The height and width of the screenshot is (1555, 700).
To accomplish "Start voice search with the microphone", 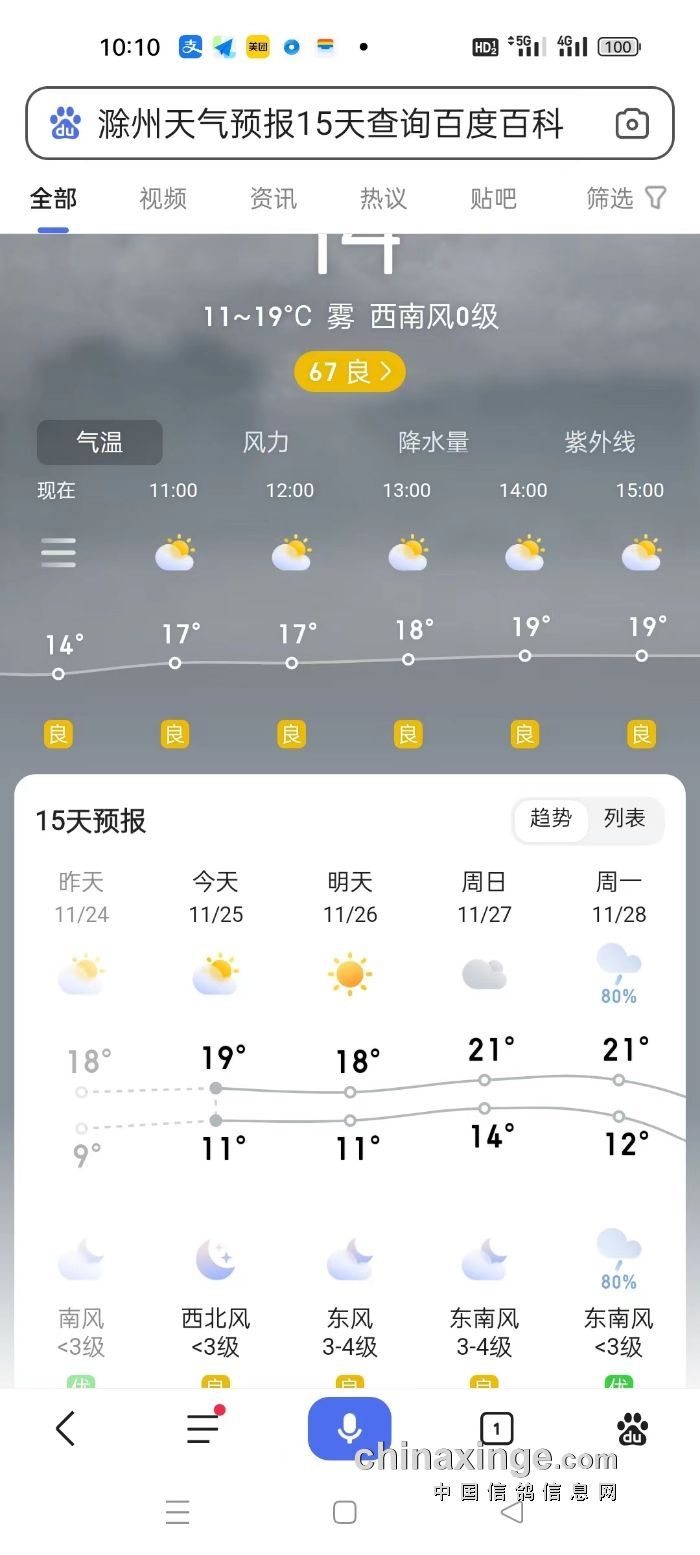I will point(349,1428).
